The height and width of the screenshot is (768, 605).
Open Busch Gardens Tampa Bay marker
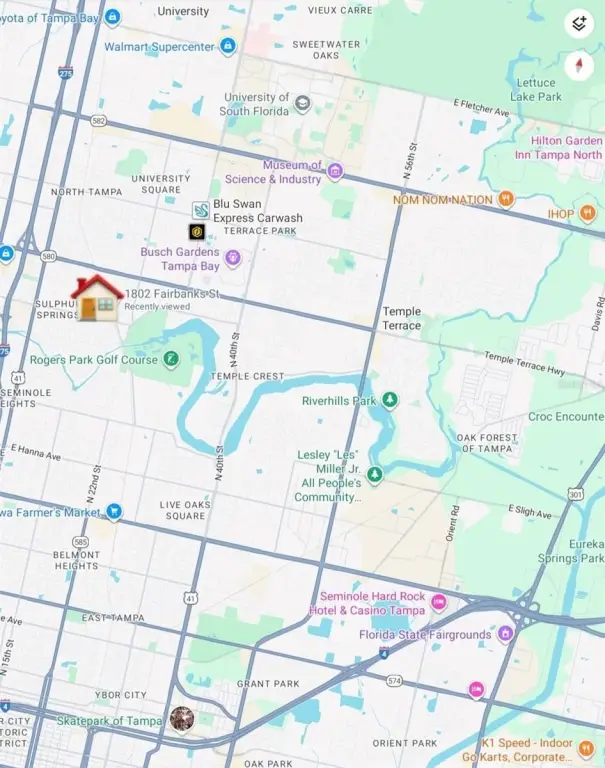click(233, 259)
